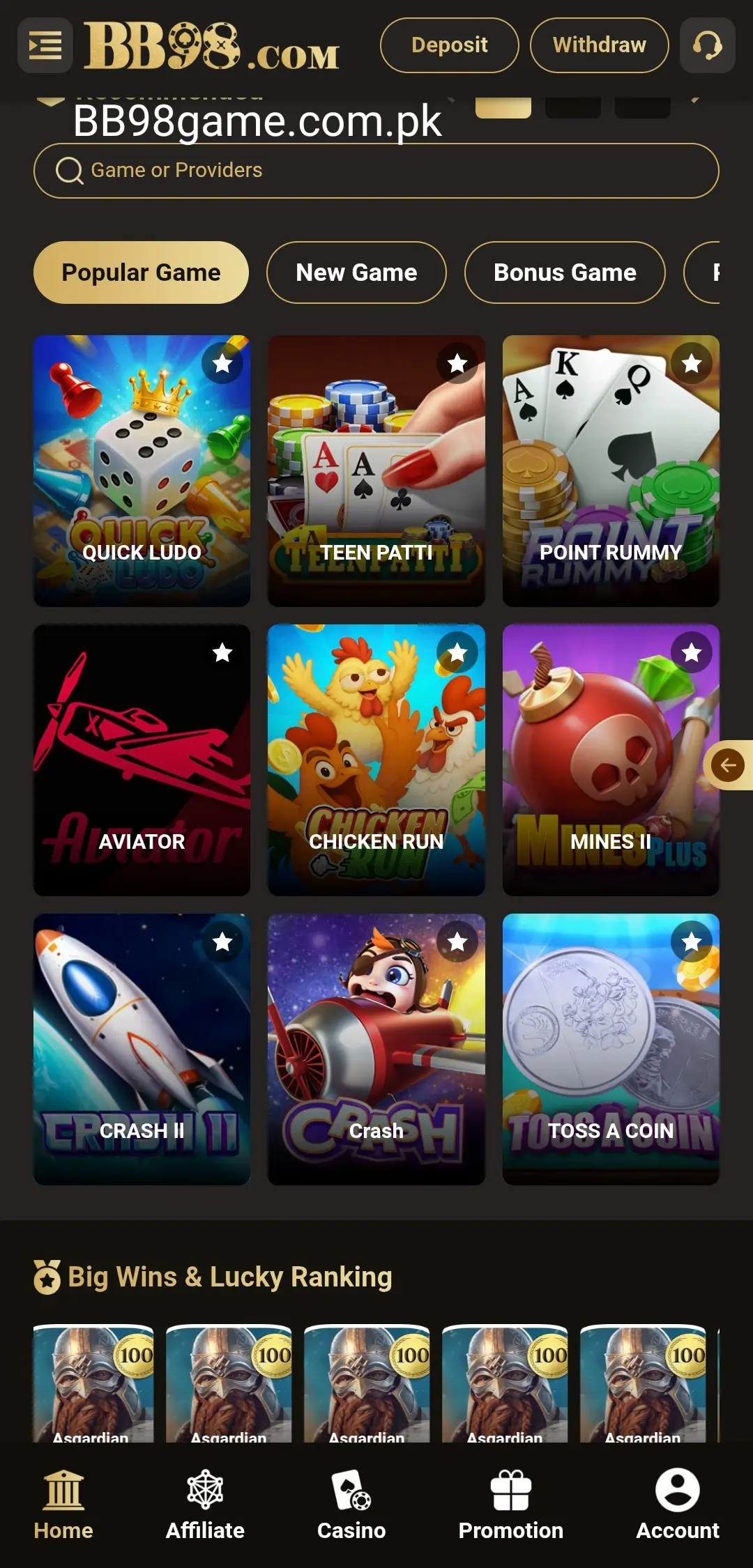Tap the Deposit button
This screenshot has height=1568, width=753.
(x=449, y=45)
